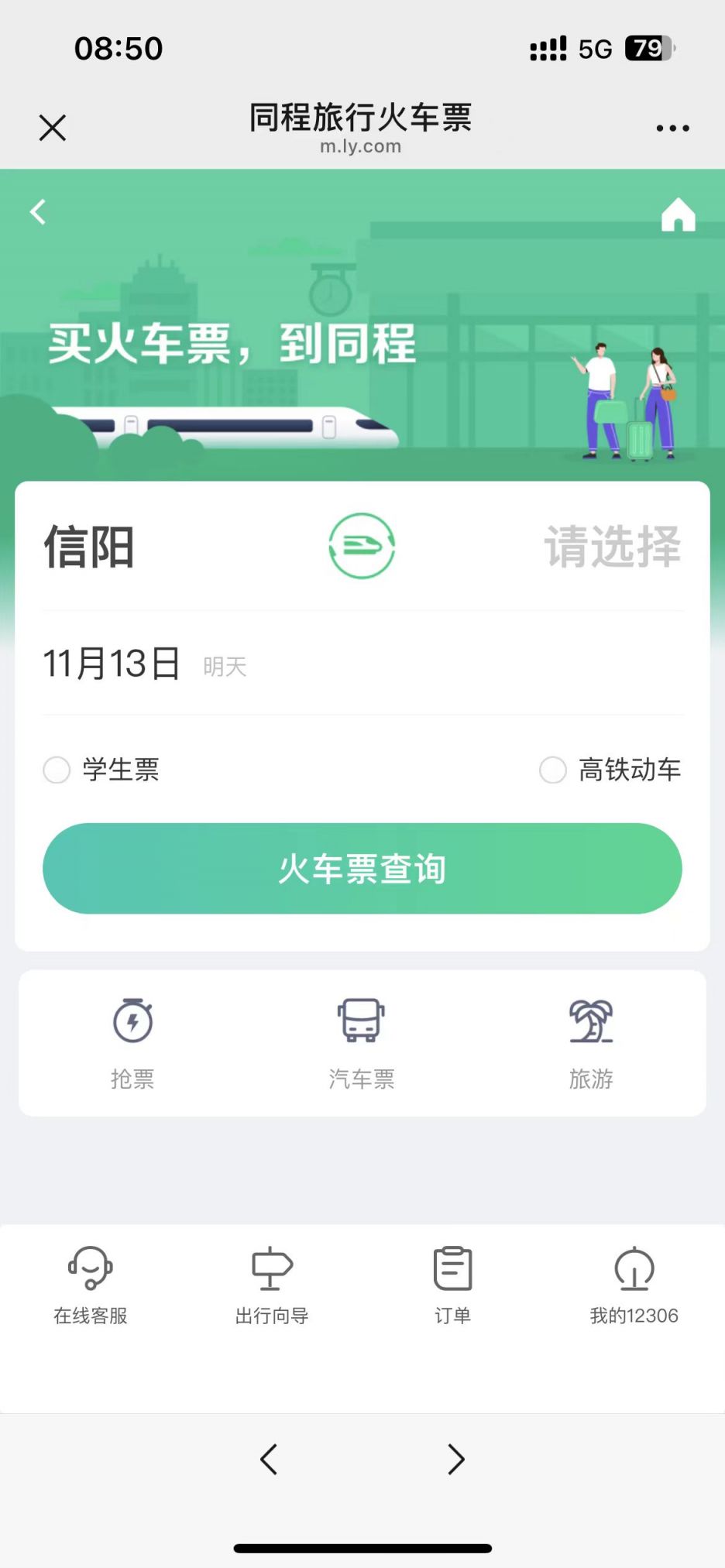Open the 旅游 travel section
This screenshot has width=725, height=1568.
pos(591,1042)
